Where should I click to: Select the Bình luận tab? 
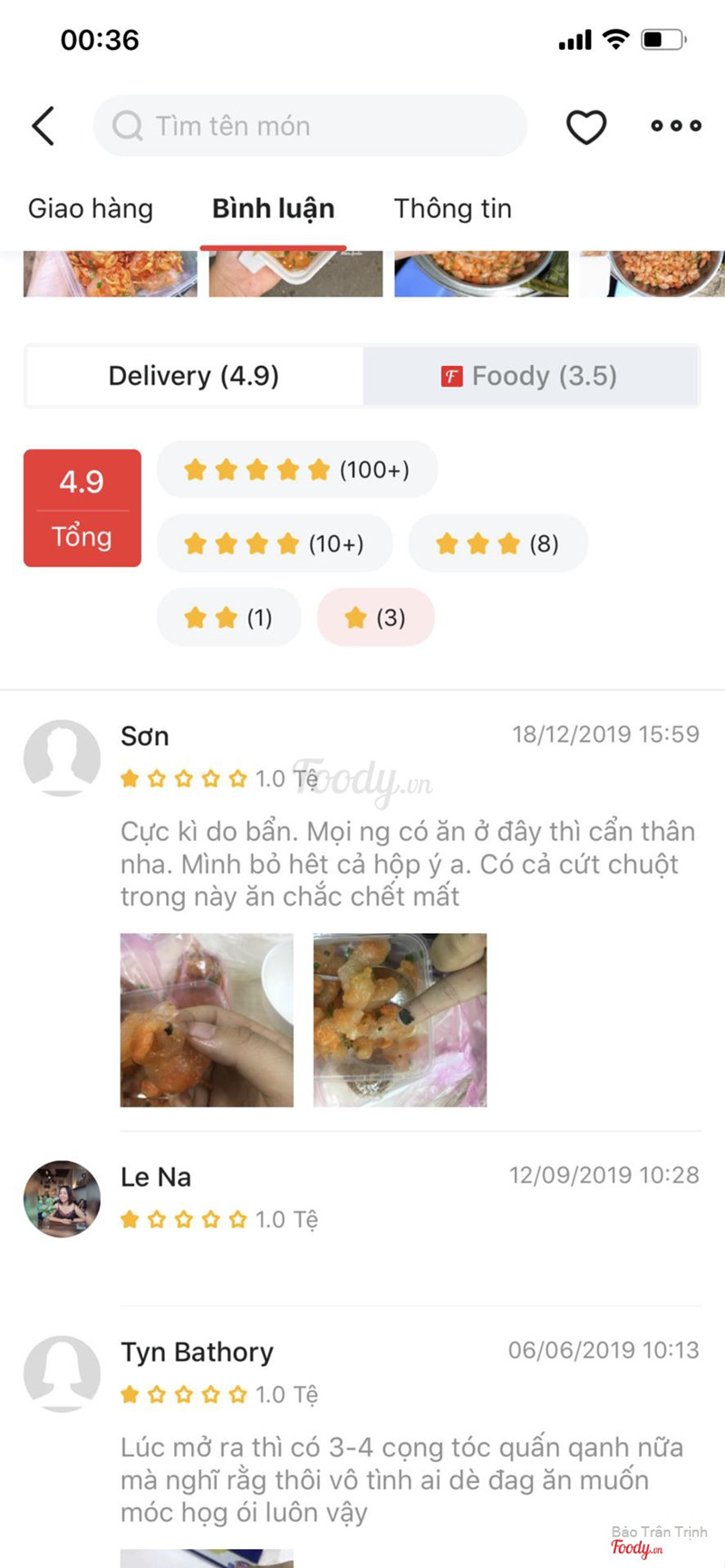(x=273, y=208)
